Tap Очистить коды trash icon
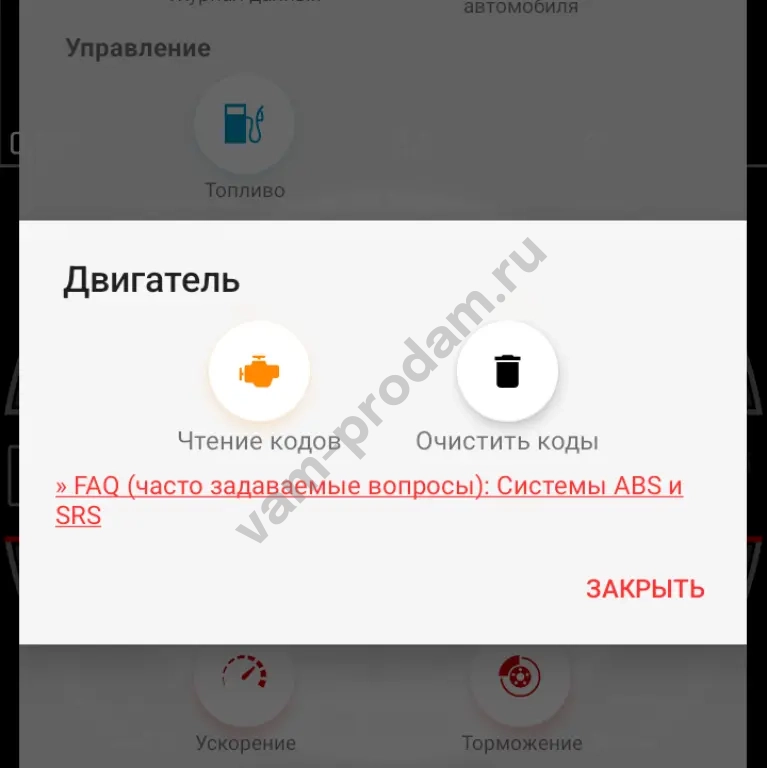The image size is (767, 768). coord(507,372)
